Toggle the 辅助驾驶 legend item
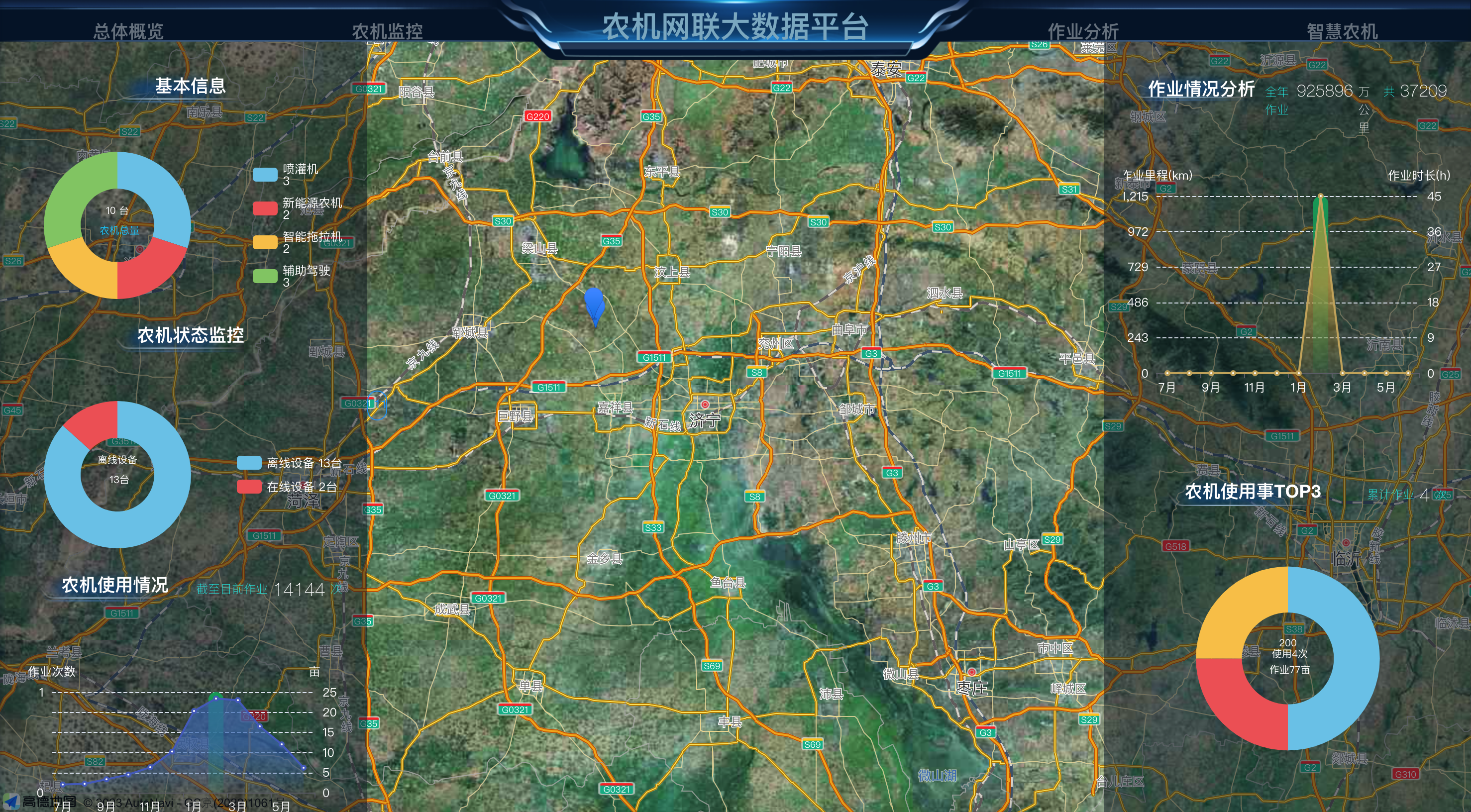This screenshot has width=1471, height=812. [291, 275]
